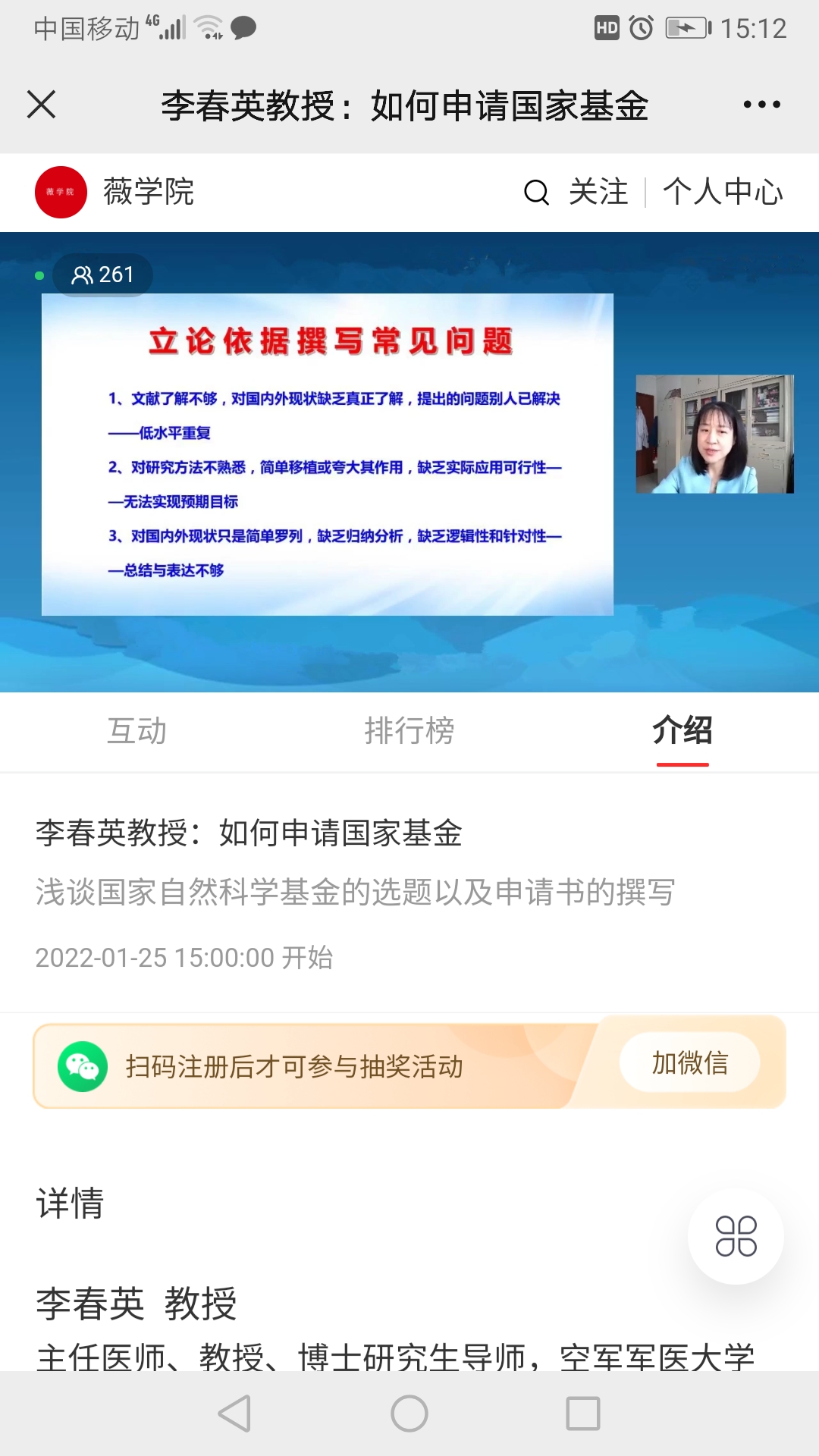Select the 介绍 tab
This screenshot has width=819, height=1456.
(x=682, y=731)
